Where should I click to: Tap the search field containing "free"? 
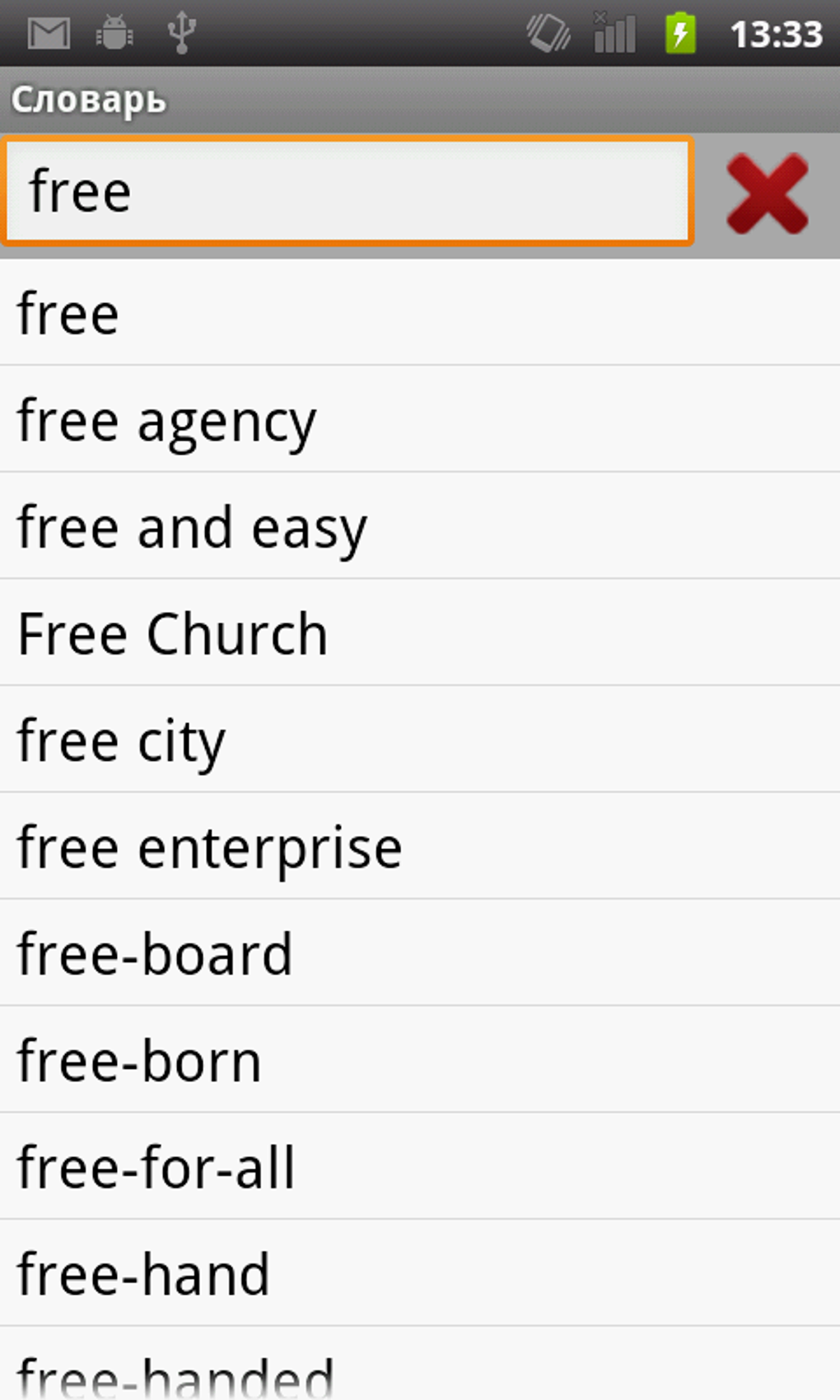348,192
